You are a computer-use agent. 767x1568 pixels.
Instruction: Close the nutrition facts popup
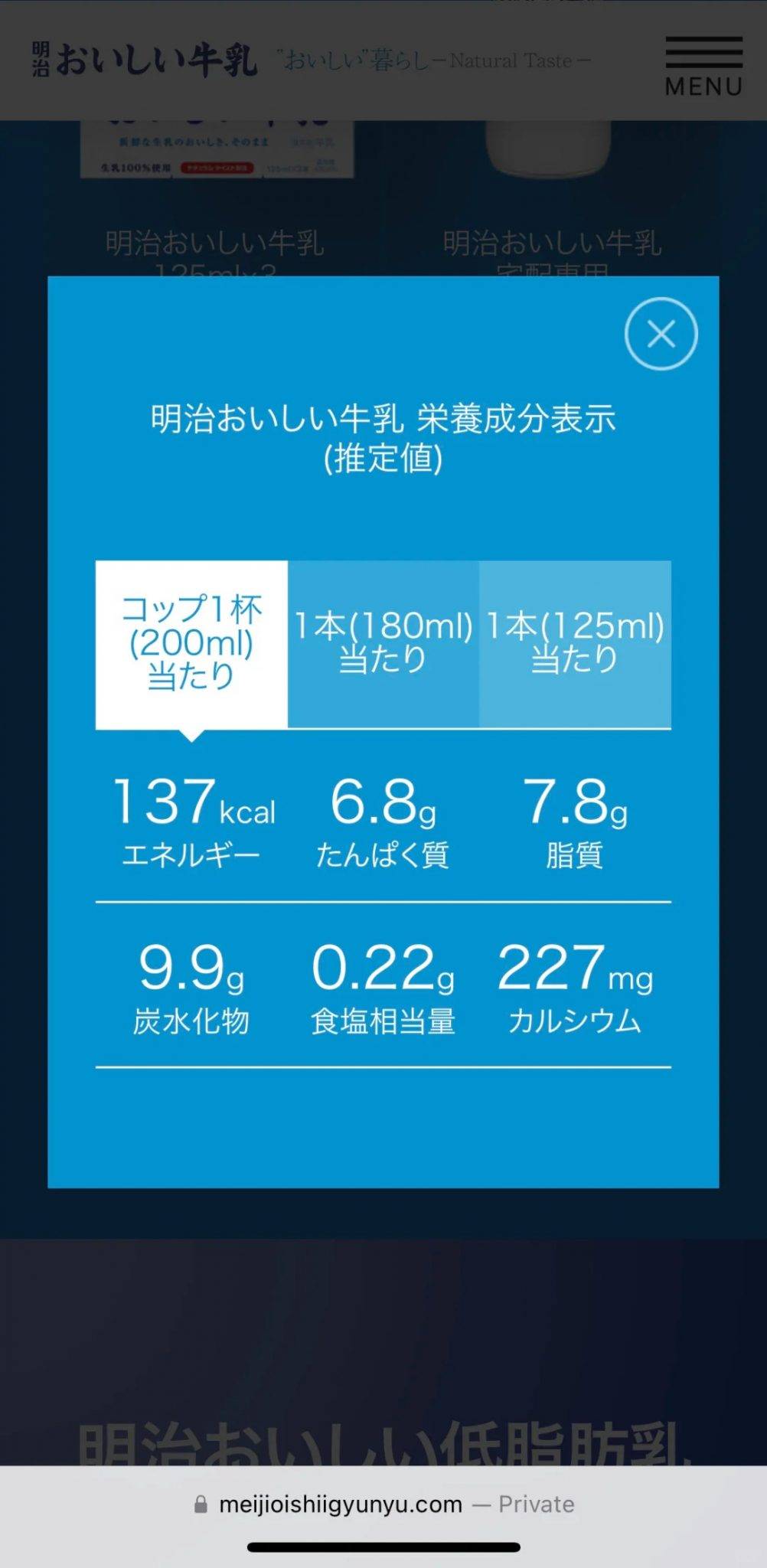click(x=661, y=334)
